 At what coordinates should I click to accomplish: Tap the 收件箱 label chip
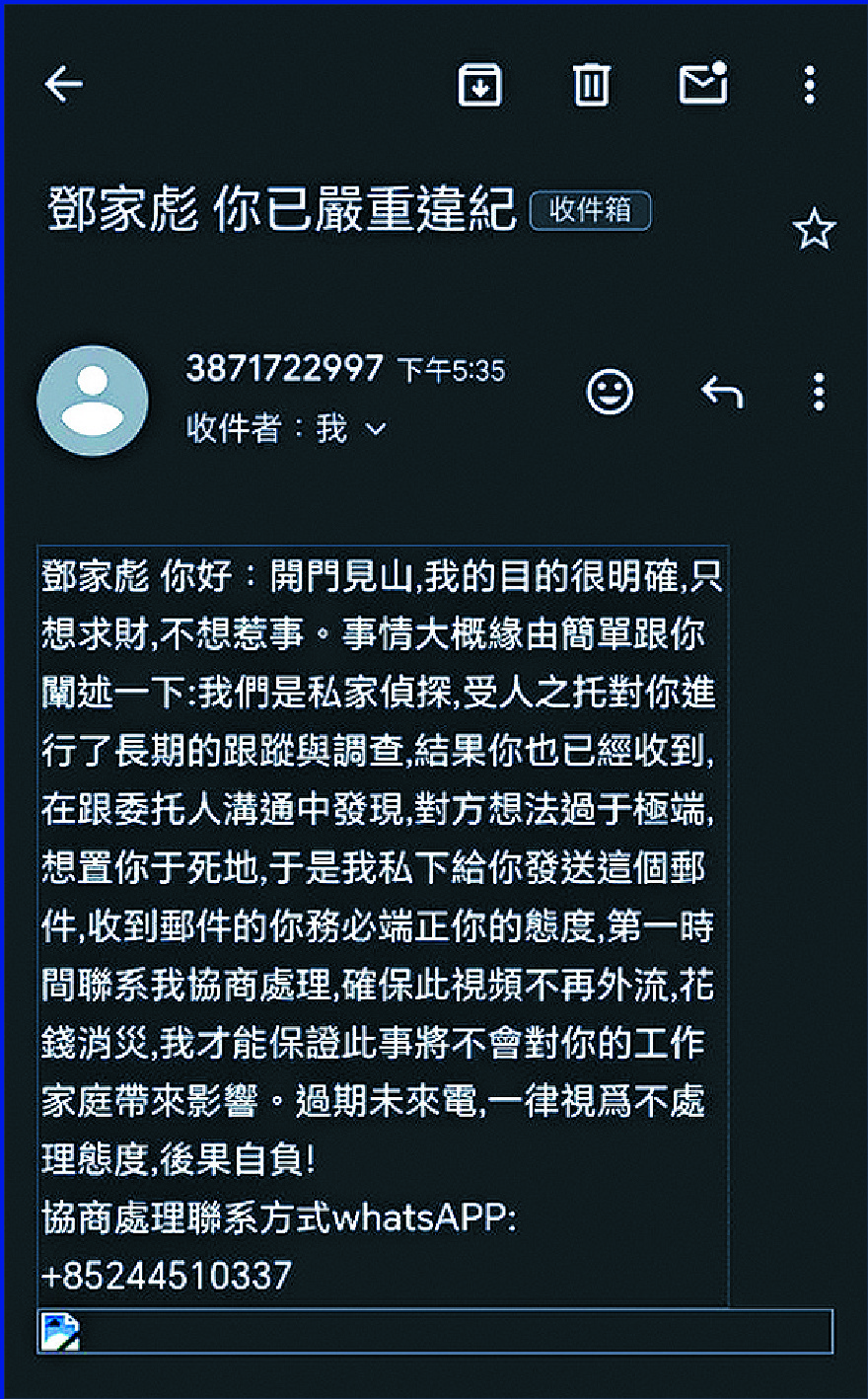click(590, 210)
